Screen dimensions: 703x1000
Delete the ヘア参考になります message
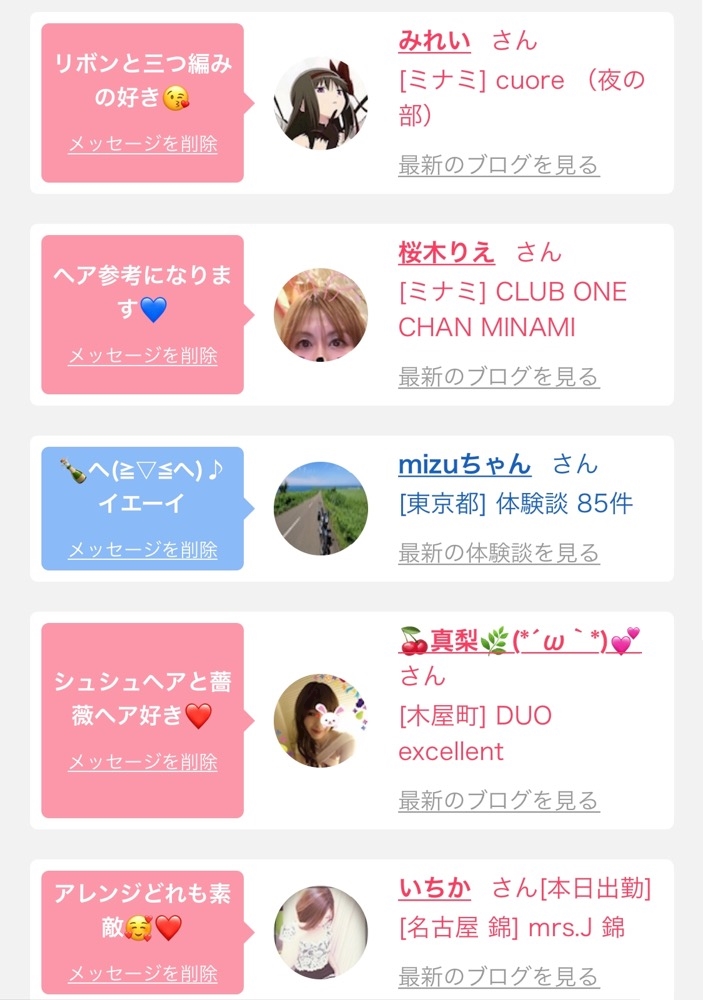click(142, 356)
